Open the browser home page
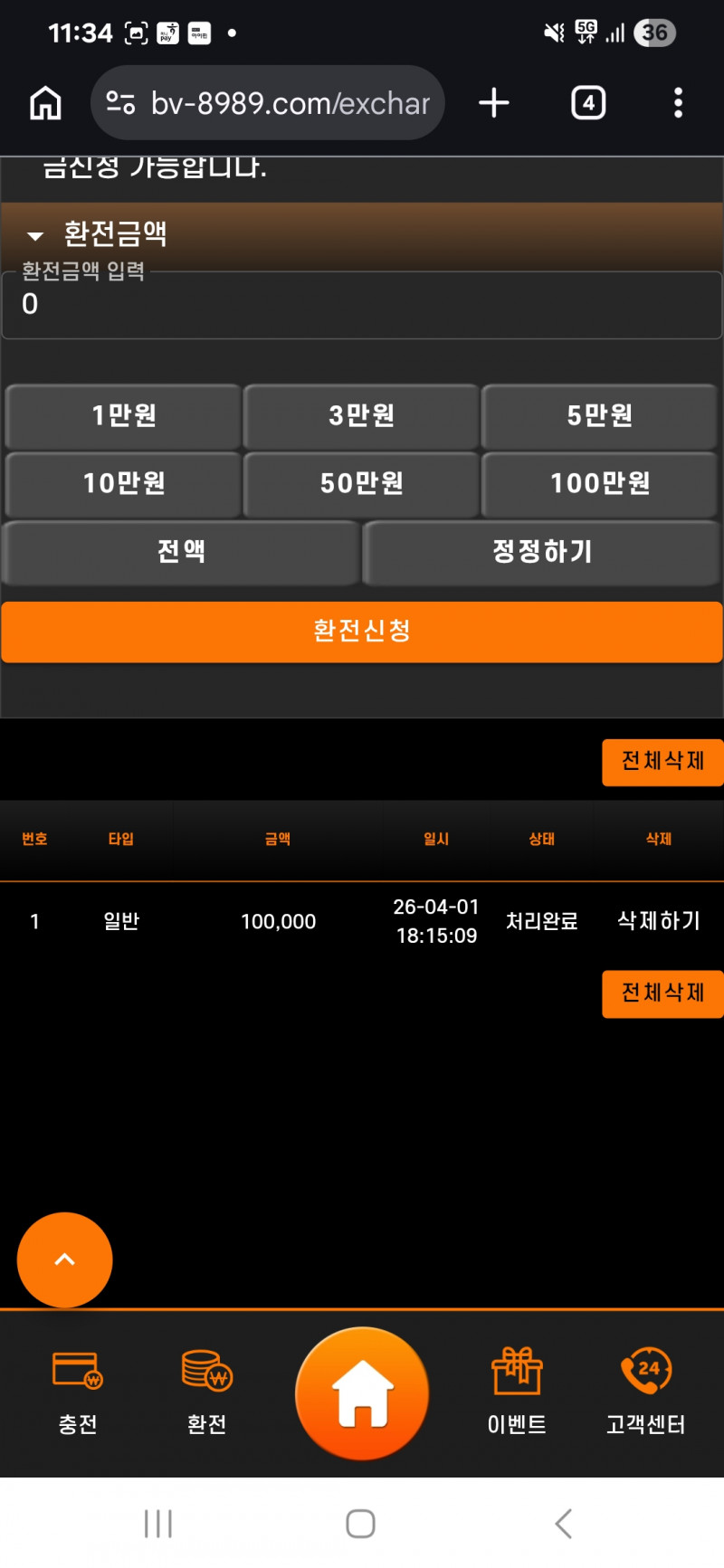The image size is (724, 1568). point(45,103)
